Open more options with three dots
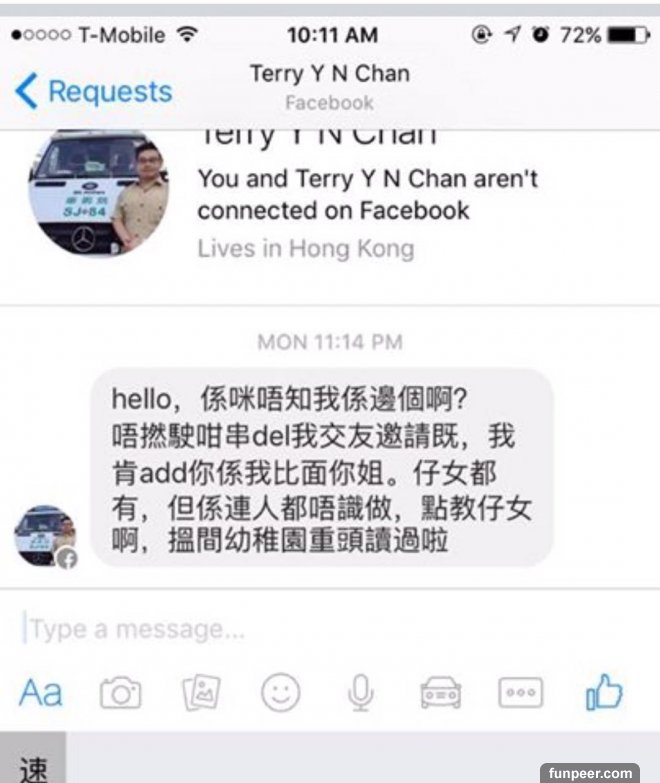Viewport: 660px width, 783px height. pyautogui.click(x=521, y=692)
